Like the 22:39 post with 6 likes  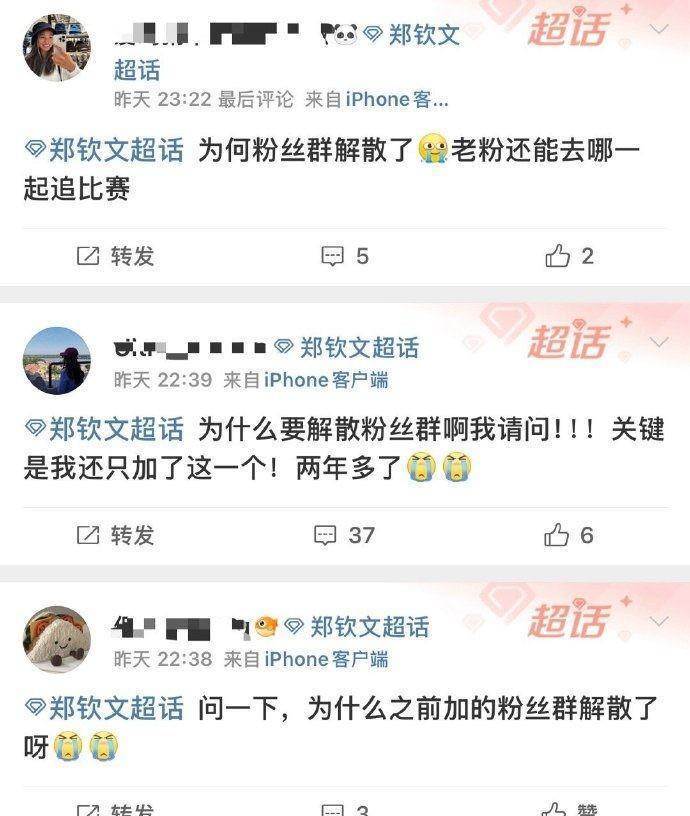570,535
